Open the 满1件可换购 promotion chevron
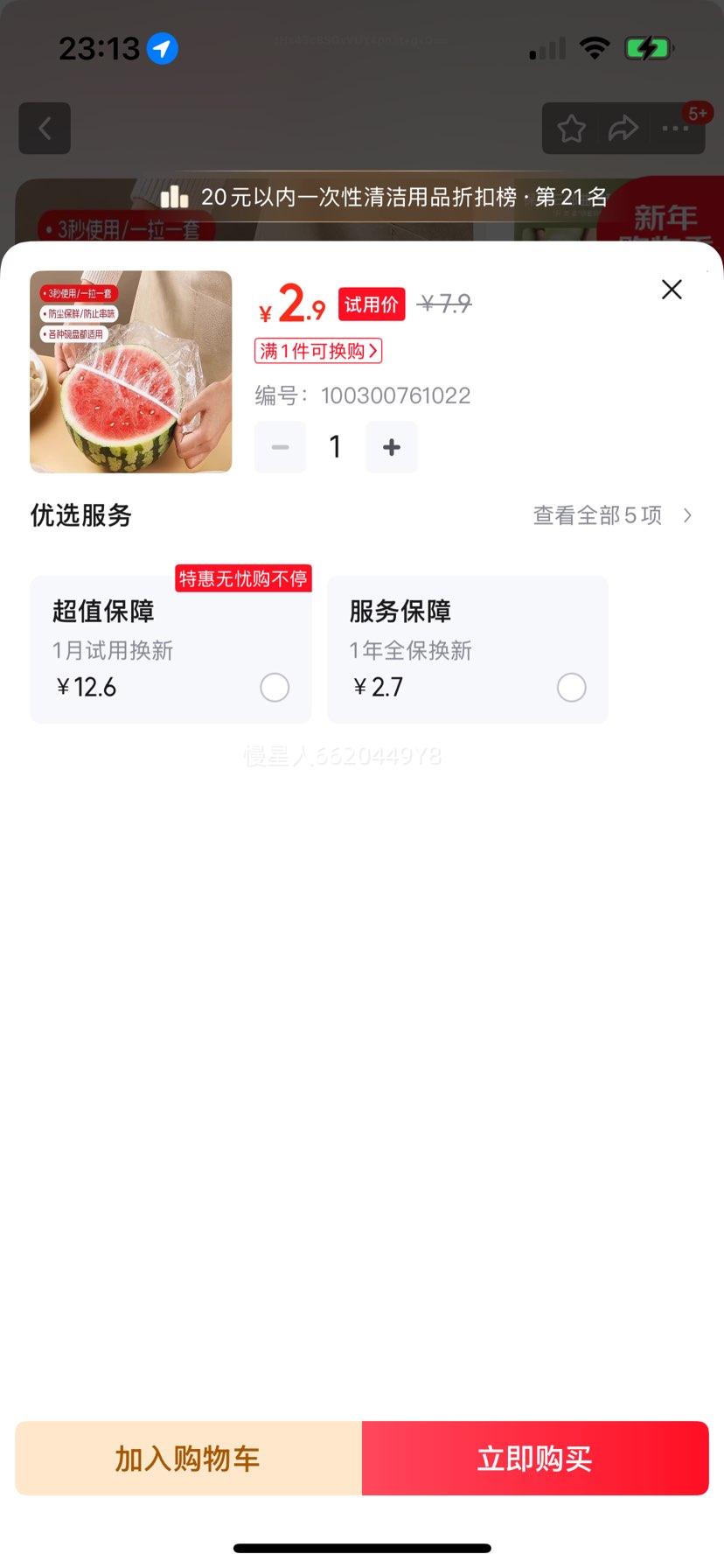This screenshot has width=724, height=1568. point(319,351)
